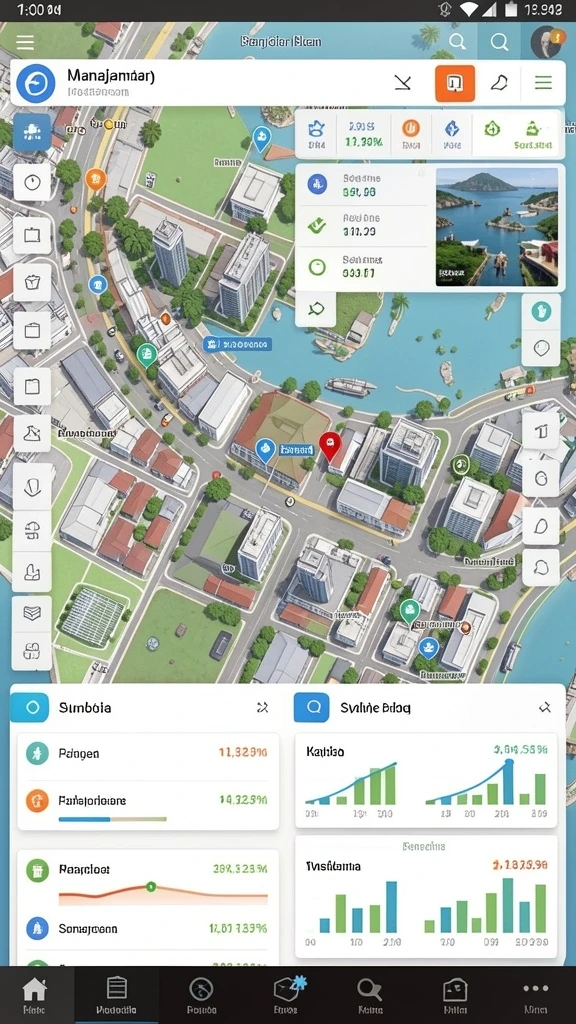Tap the red map pin
Image resolution: width=576 pixels, height=1024 pixels.
(x=330, y=446)
